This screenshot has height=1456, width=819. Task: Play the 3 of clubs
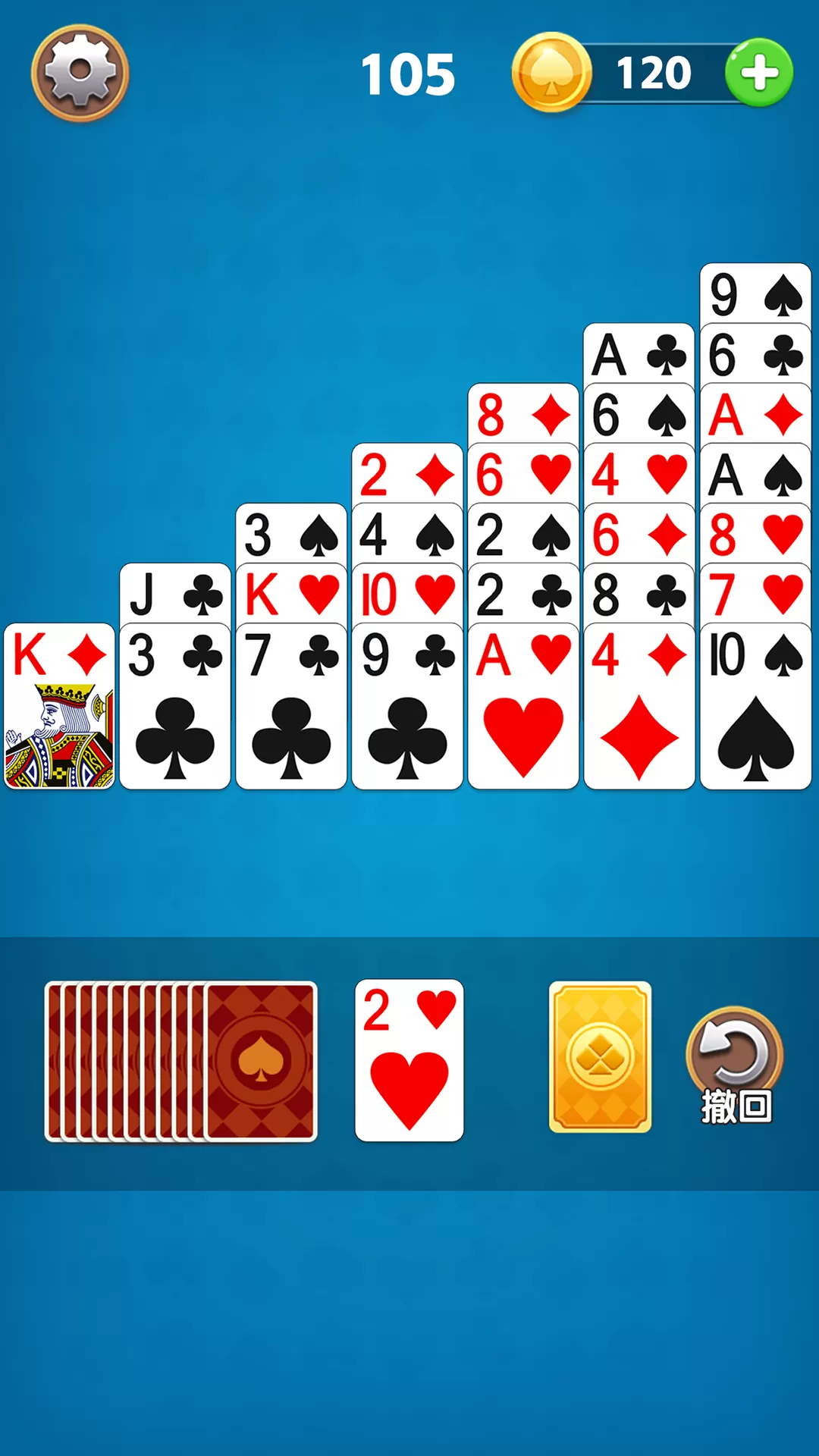click(x=175, y=706)
